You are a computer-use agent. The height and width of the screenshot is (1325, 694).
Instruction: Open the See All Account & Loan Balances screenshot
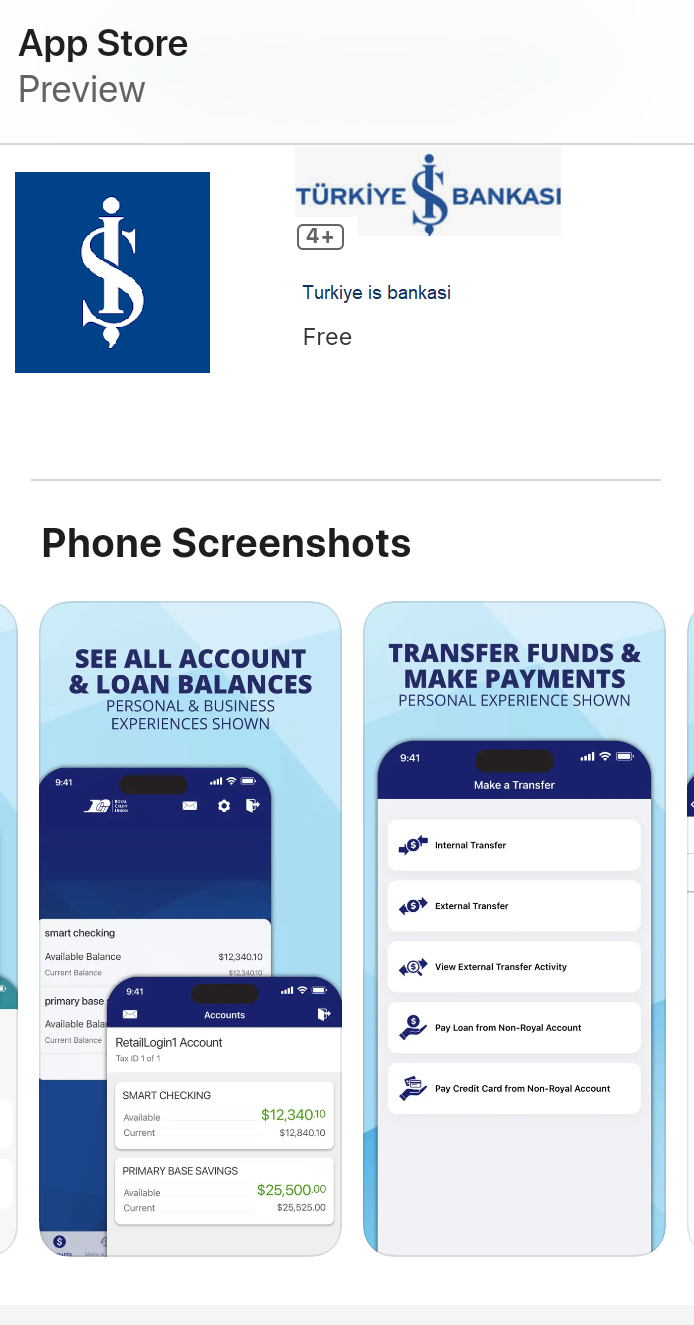[190, 928]
